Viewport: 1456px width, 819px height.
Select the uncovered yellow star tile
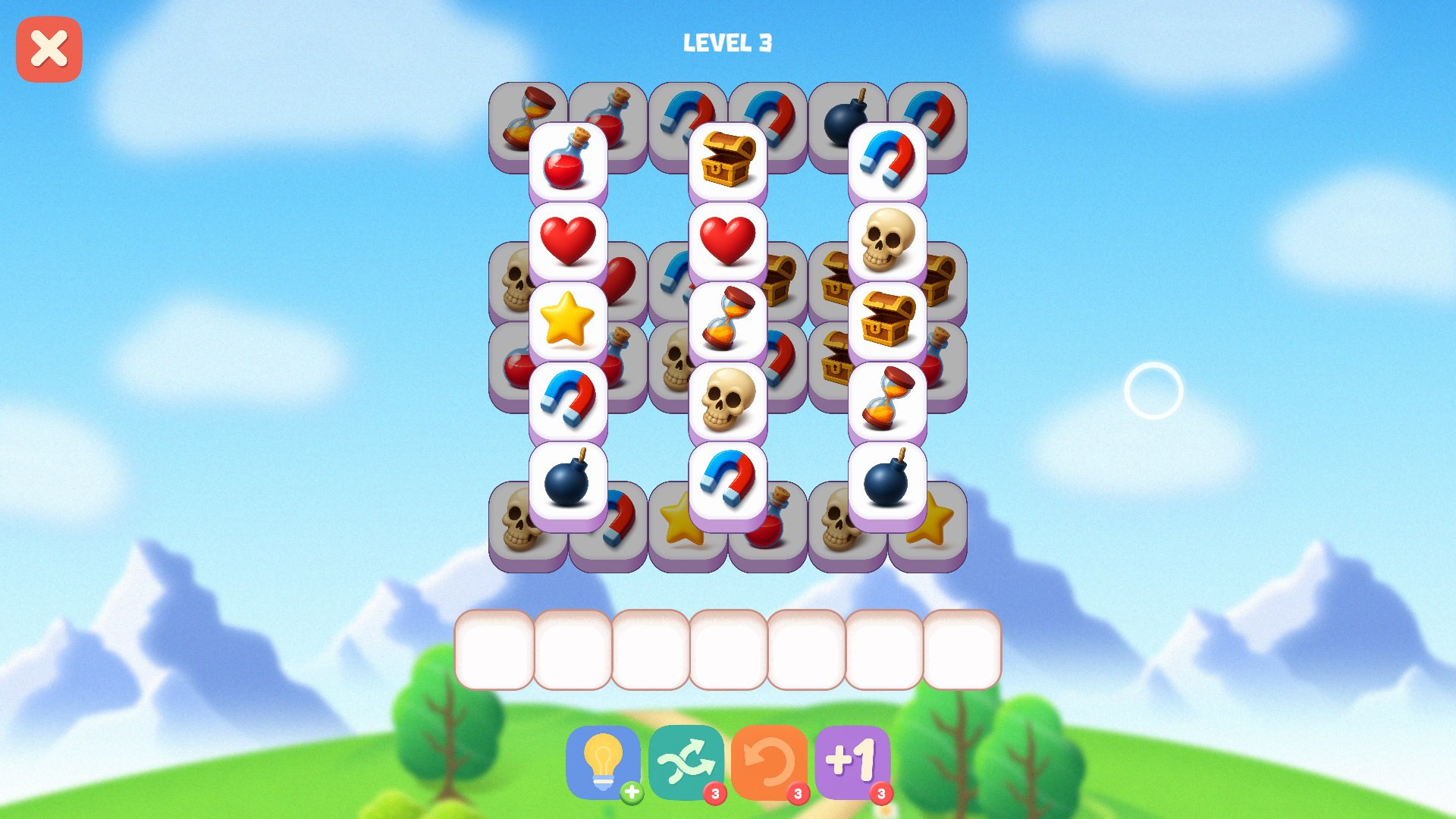567,320
